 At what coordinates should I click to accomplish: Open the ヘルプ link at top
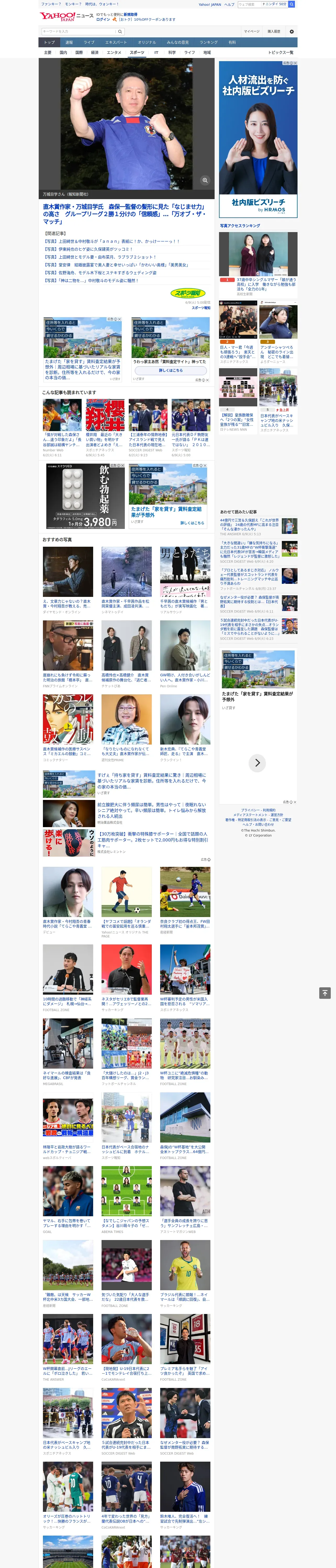click(229, 4)
